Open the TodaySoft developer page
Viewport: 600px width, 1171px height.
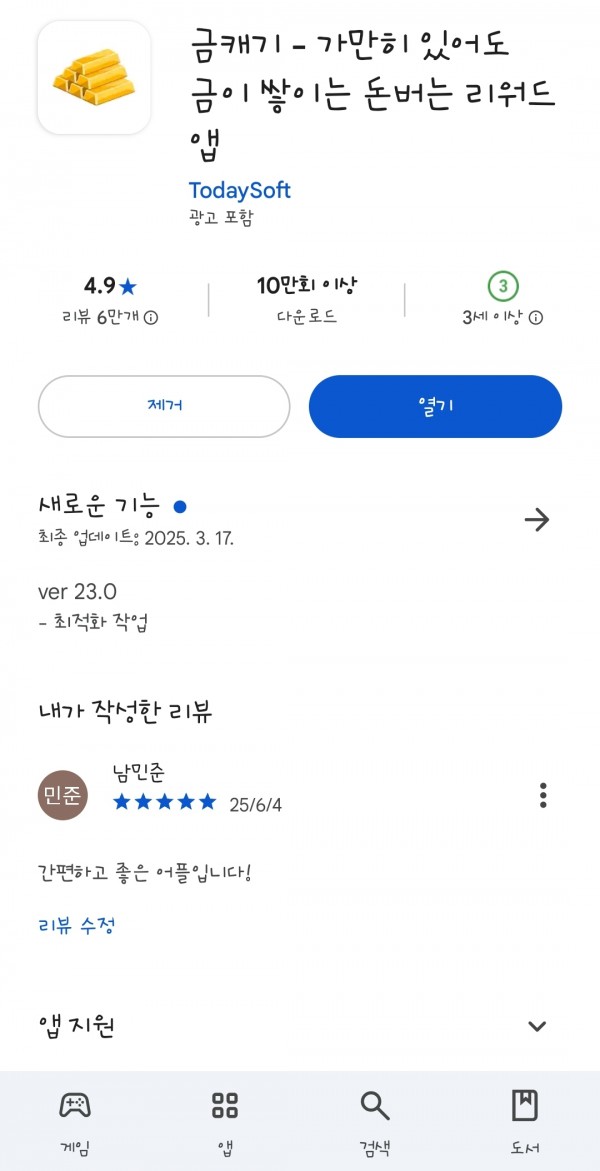click(239, 190)
